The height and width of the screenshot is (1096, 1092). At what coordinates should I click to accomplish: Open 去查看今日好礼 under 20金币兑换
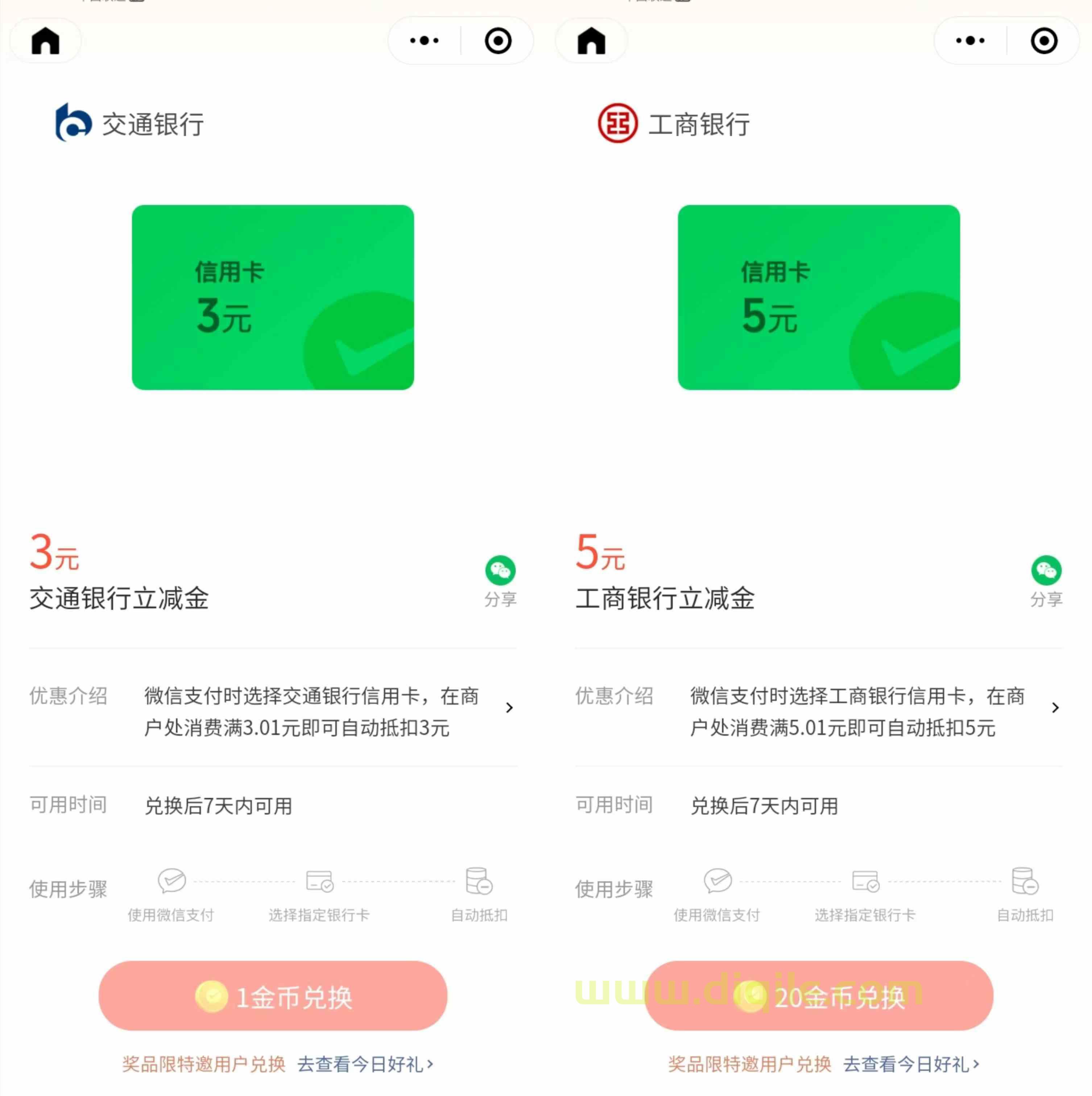(911, 1064)
